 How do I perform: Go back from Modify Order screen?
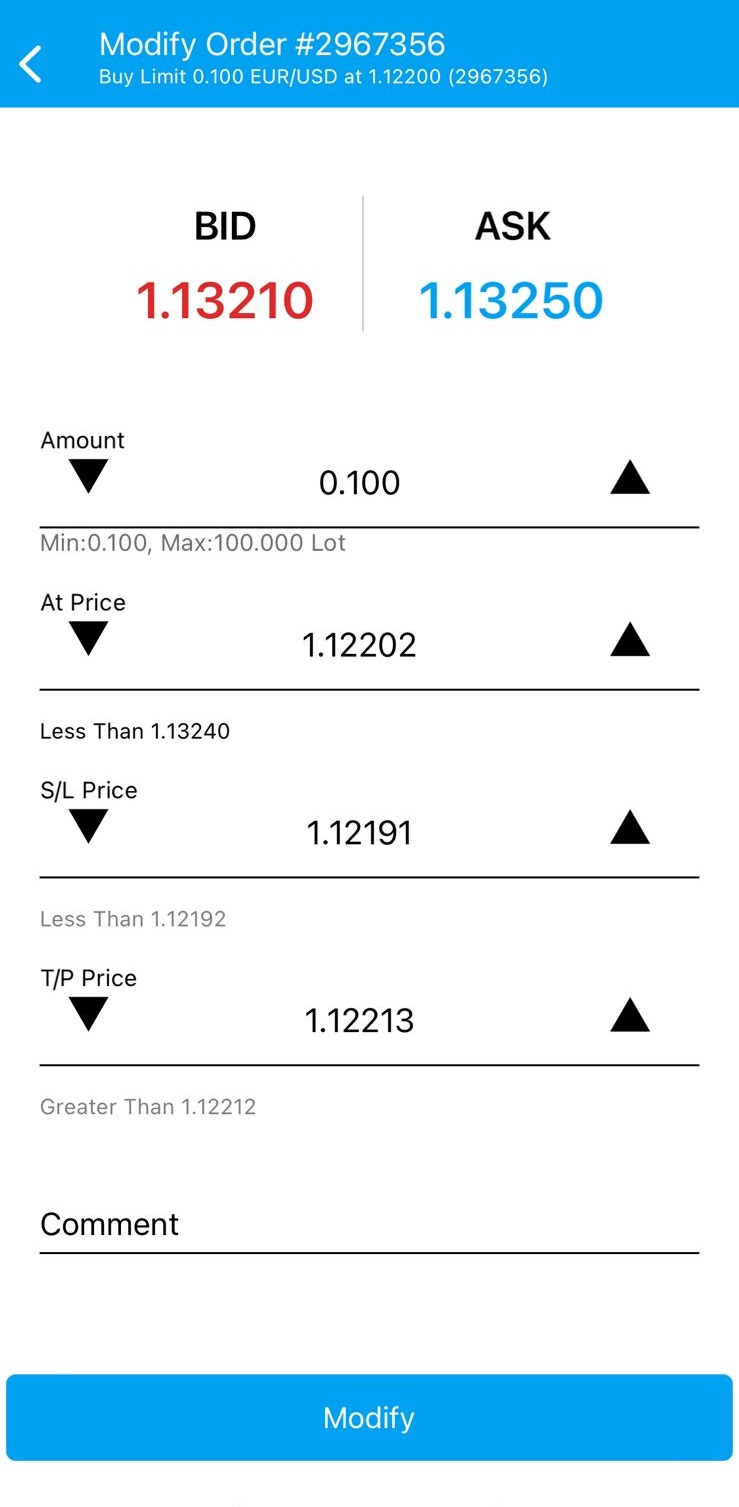(x=31, y=64)
